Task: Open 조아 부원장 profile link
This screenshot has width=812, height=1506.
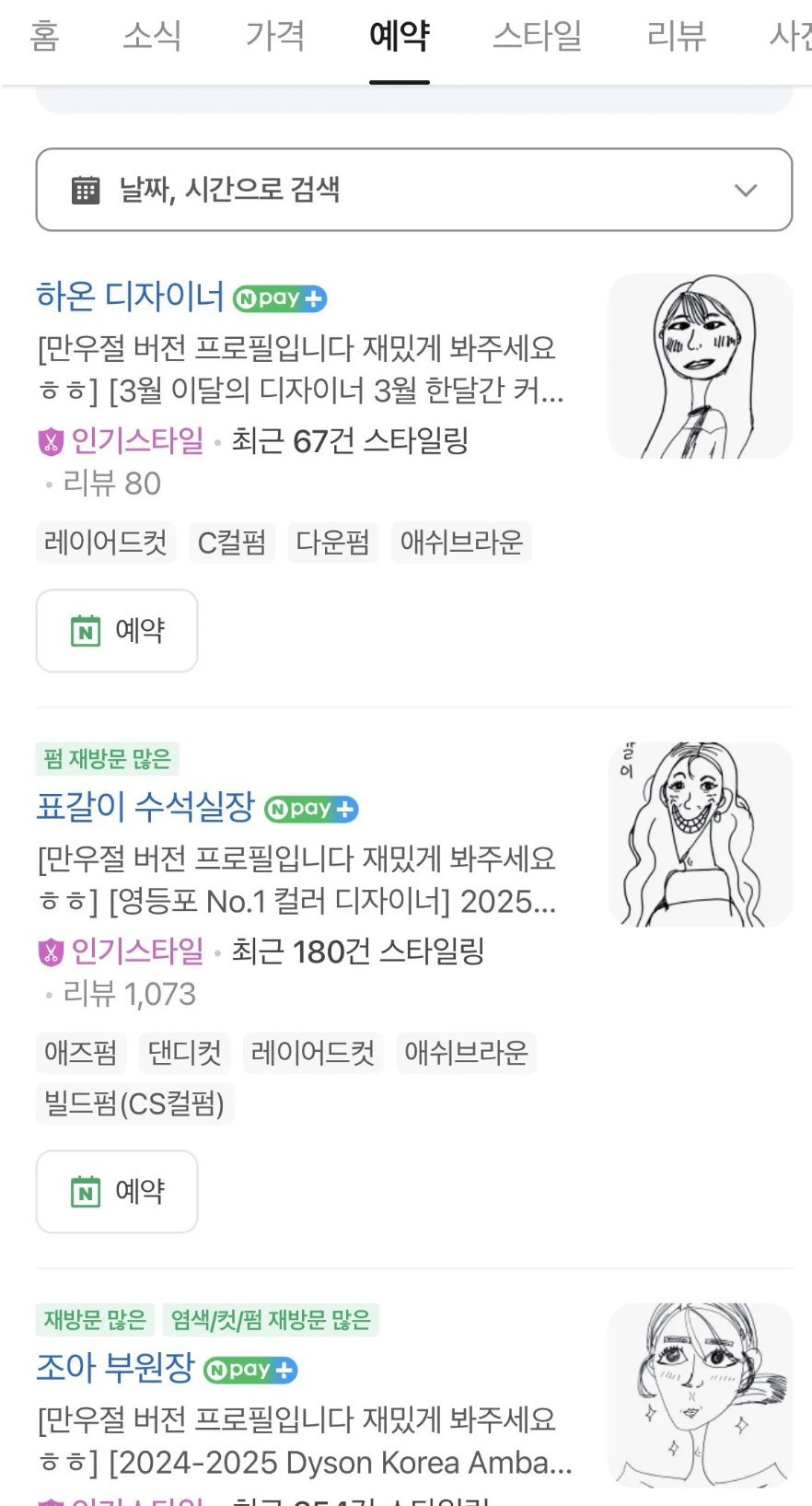Action: point(115,1368)
